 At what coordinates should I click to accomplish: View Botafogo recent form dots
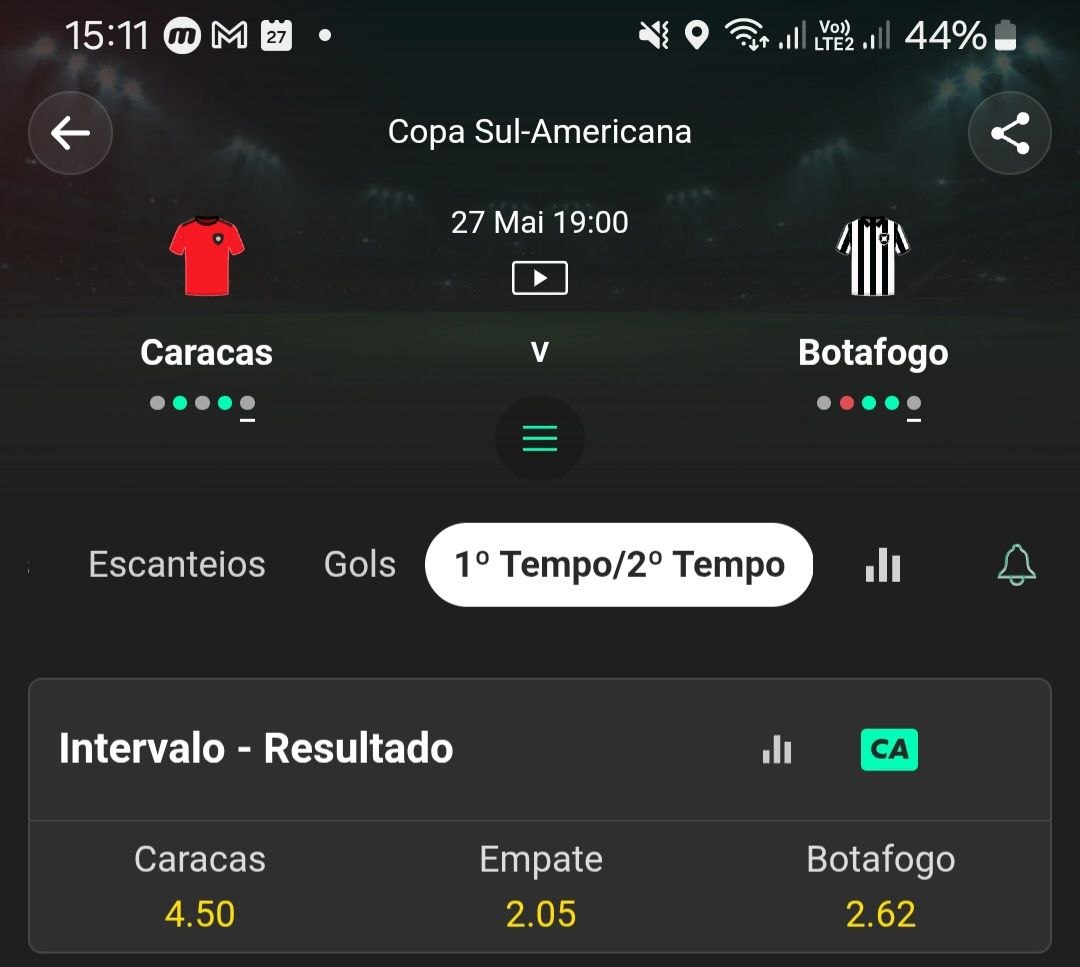point(869,404)
